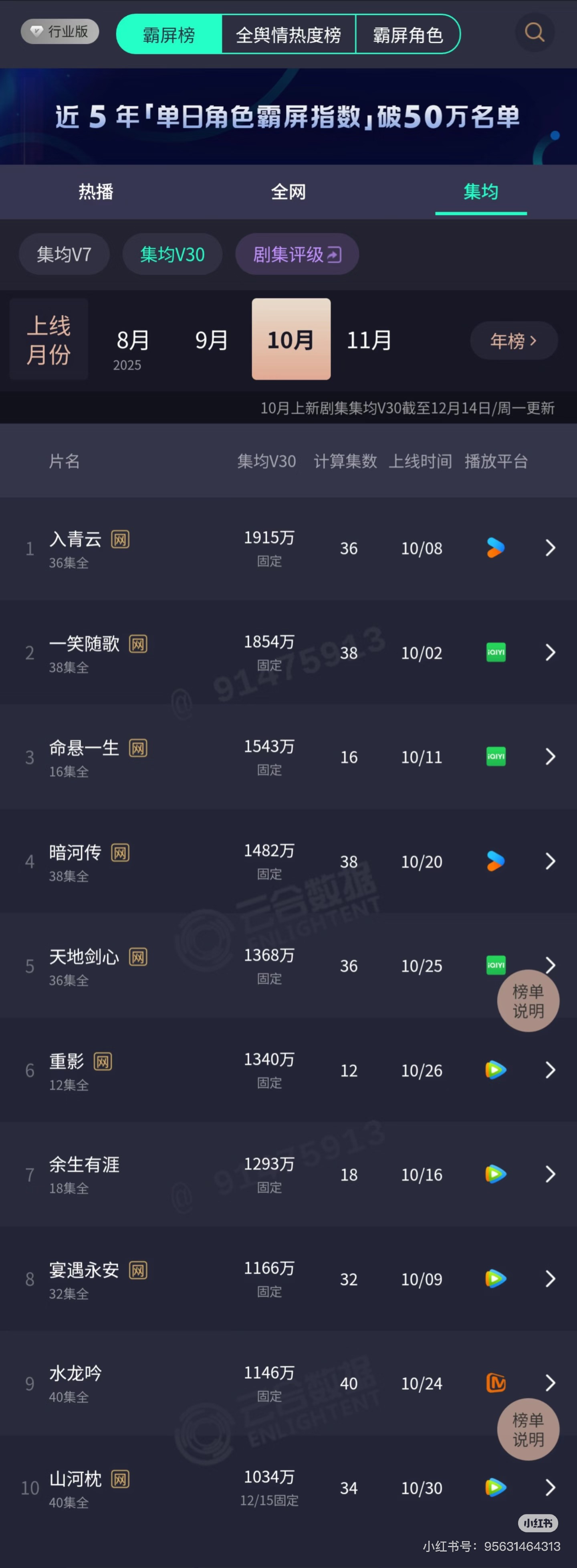Open 入青云 details row
This screenshot has height=1568, width=577.
tap(288, 549)
